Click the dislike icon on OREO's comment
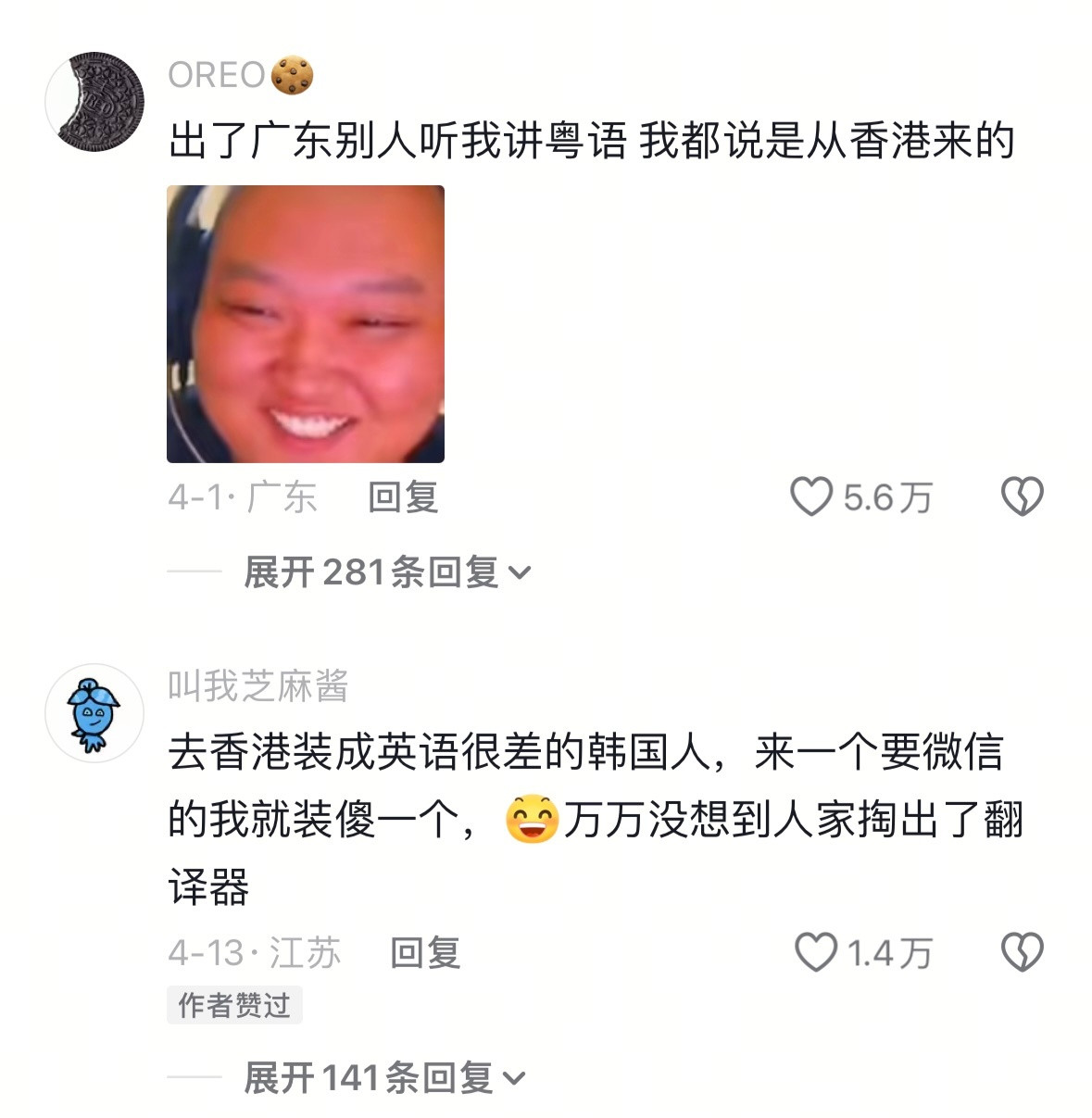The height and width of the screenshot is (1118, 1092). [1023, 496]
